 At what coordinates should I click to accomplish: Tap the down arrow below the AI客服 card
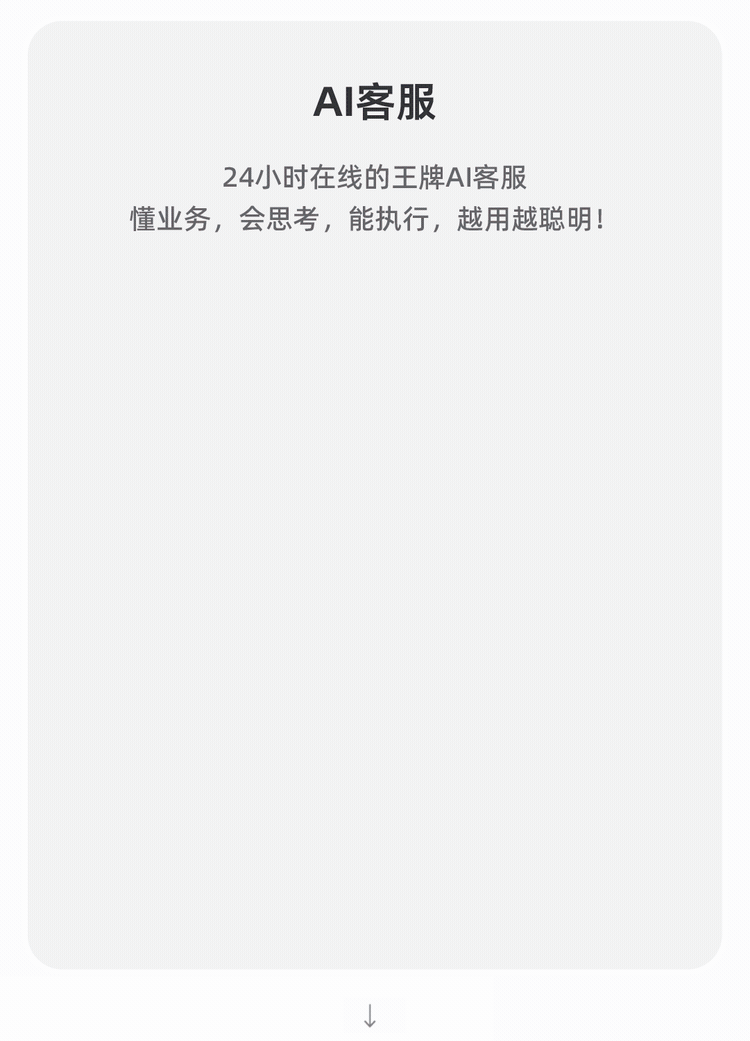pos(370,1016)
